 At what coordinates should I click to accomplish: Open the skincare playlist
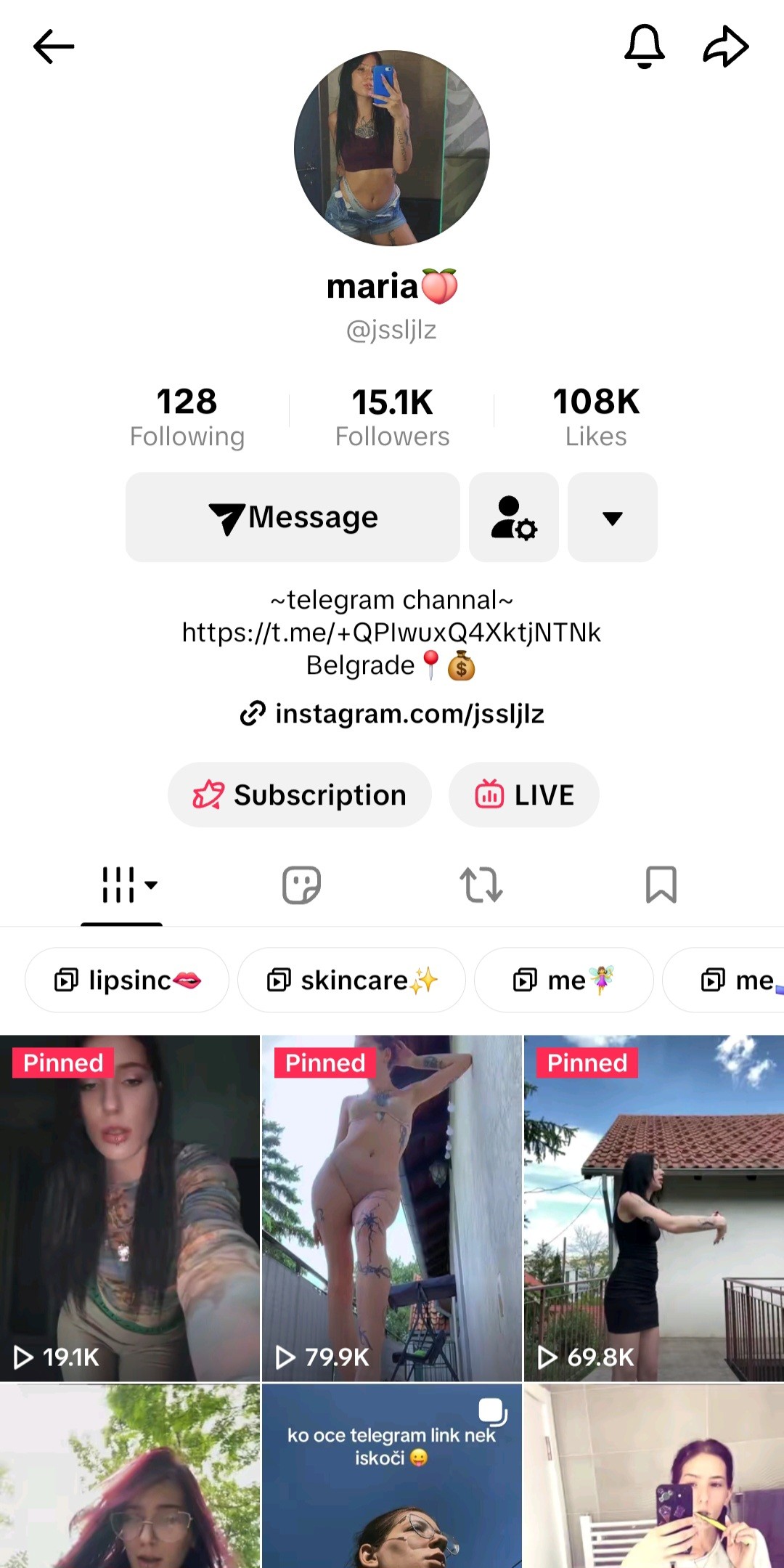pyautogui.click(x=351, y=980)
